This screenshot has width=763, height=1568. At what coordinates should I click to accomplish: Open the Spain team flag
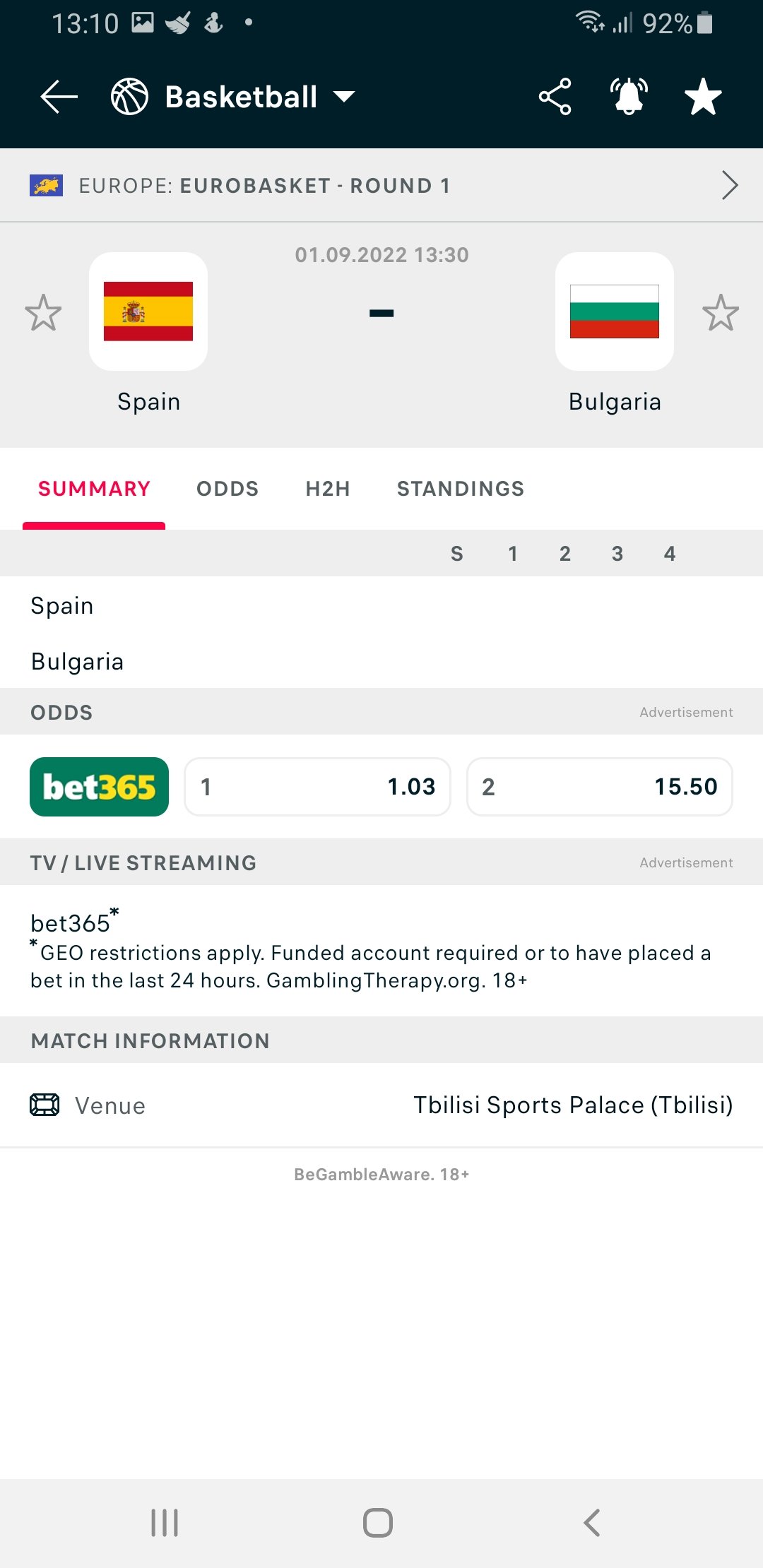pos(148,311)
